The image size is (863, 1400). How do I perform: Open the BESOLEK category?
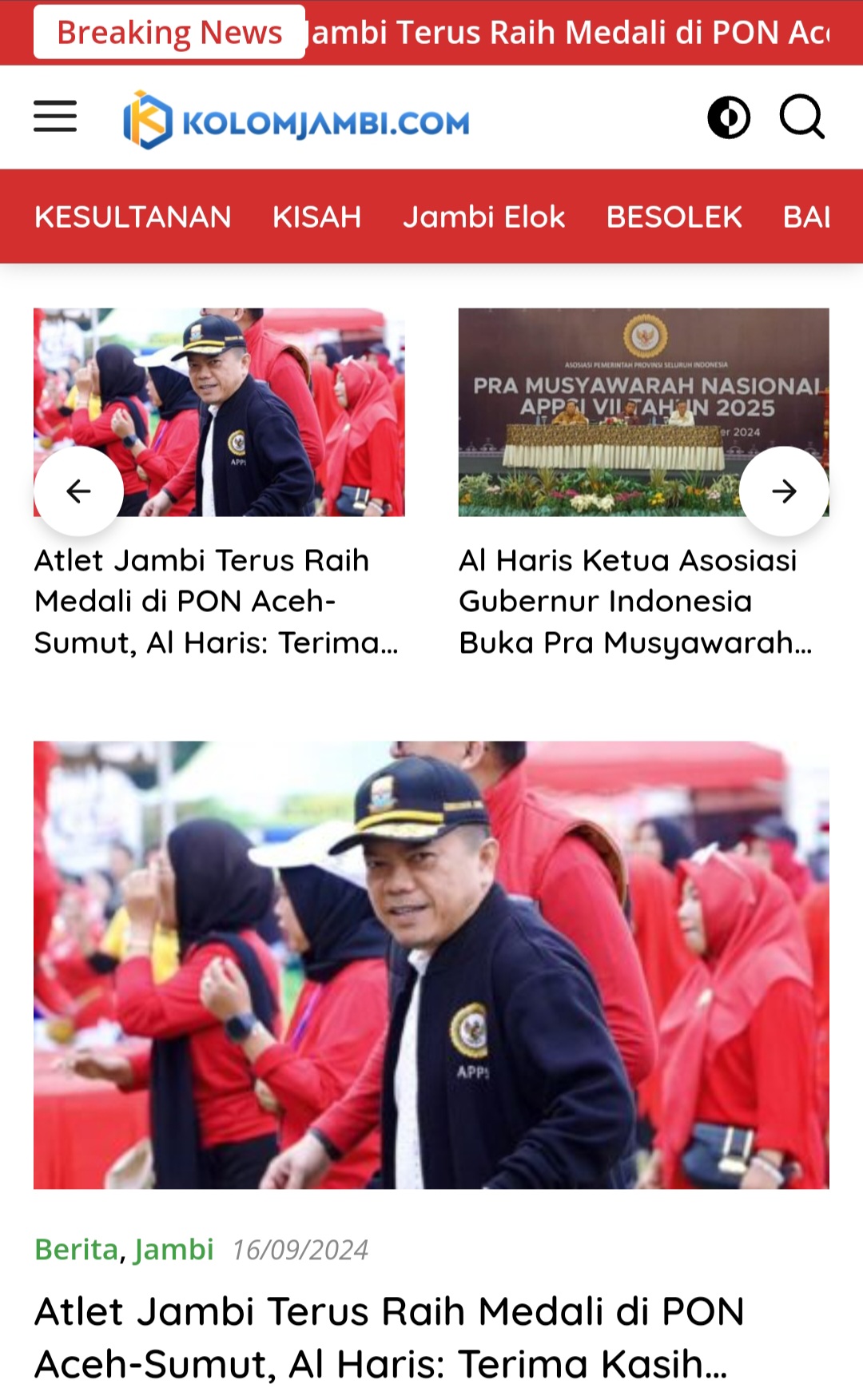coord(674,217)
